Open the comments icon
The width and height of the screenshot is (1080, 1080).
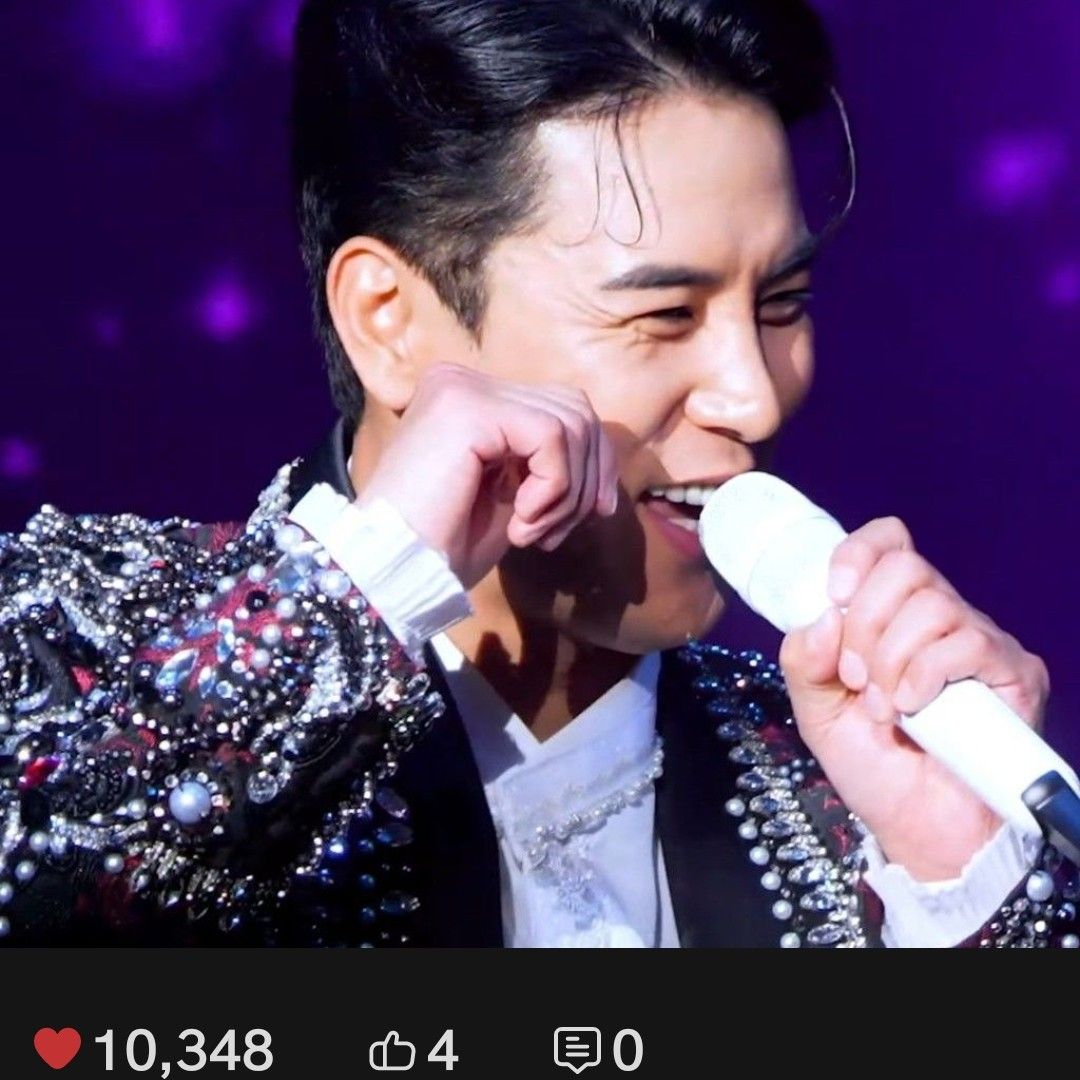pyautogui.click(x=577, y=1050)
